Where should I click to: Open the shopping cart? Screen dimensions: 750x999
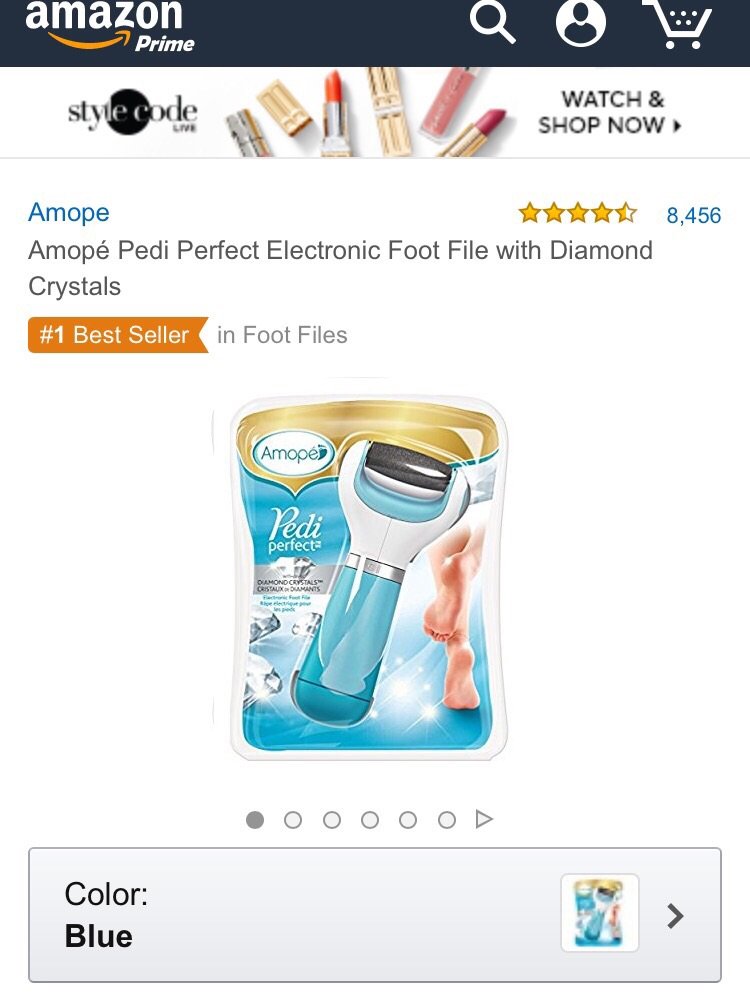pos(677,22)
